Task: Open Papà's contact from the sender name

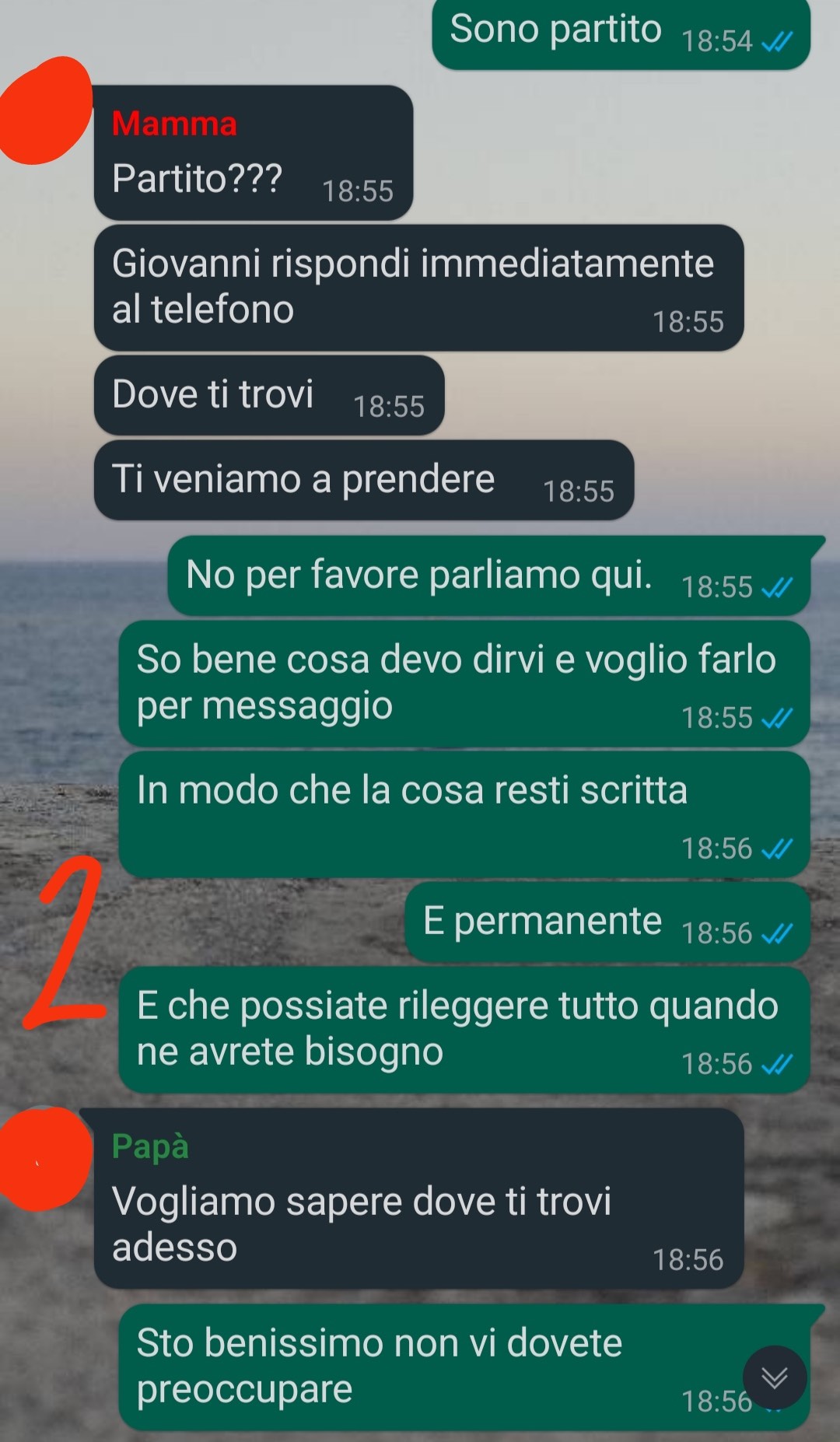Action: click(x=150, y=1147)
